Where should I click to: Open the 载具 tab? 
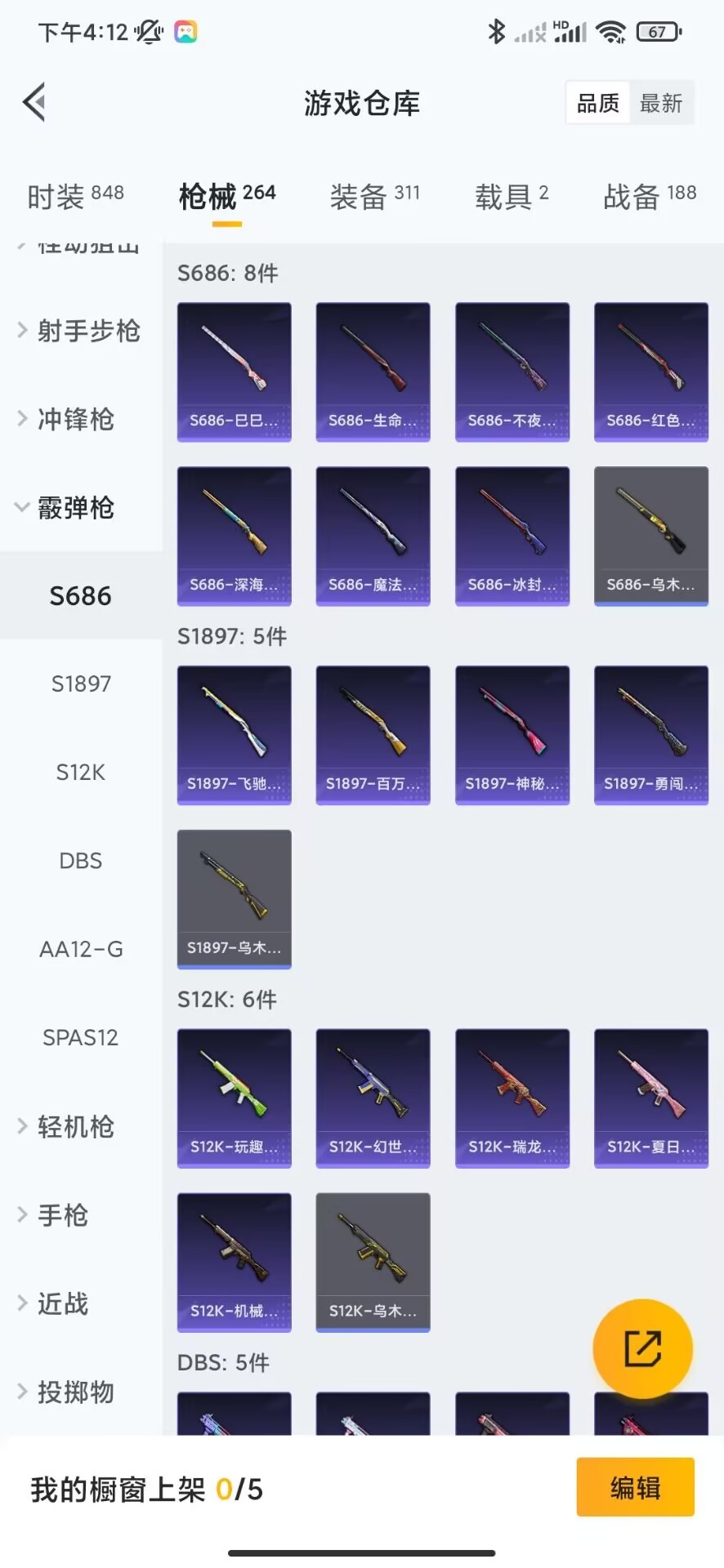click(512, 196)
